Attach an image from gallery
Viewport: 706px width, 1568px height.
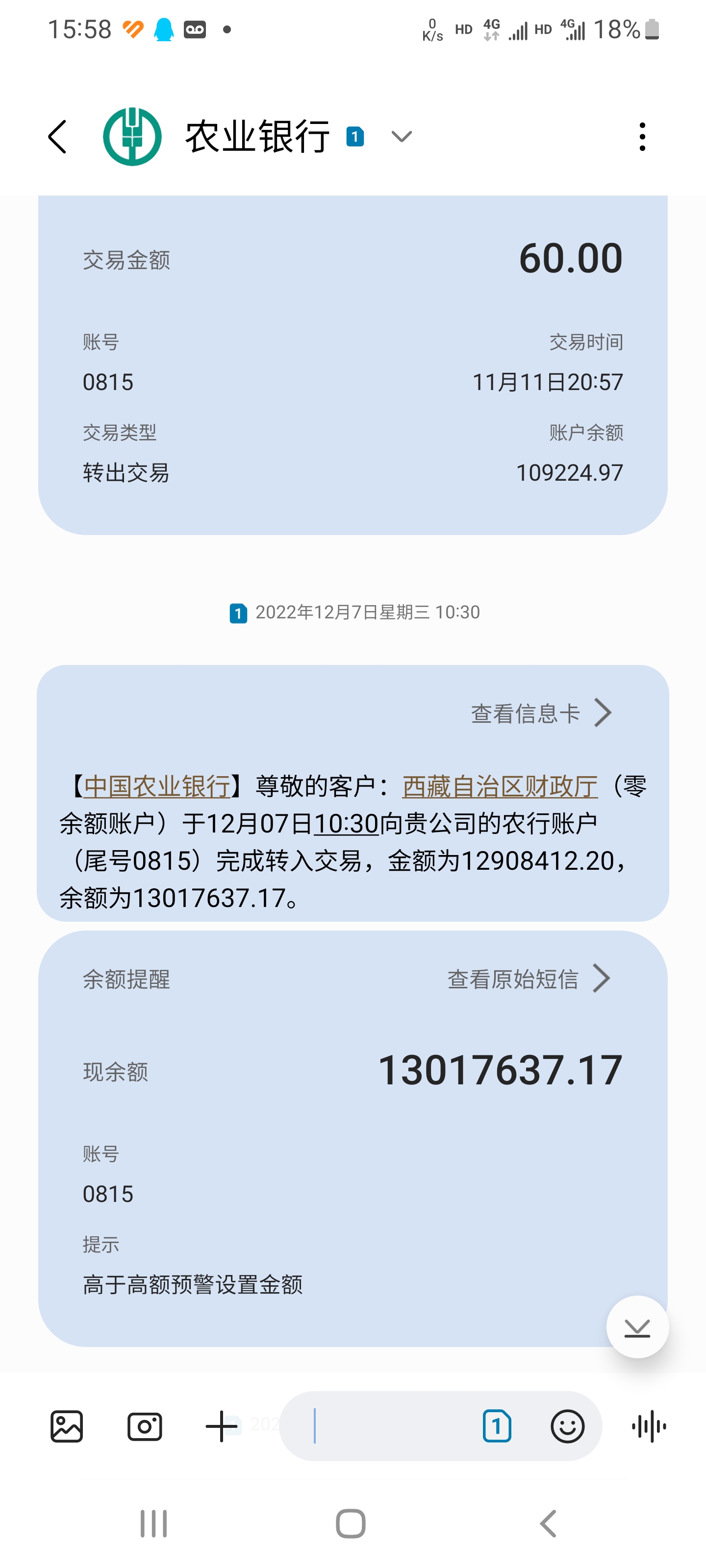coord(66,1426)
